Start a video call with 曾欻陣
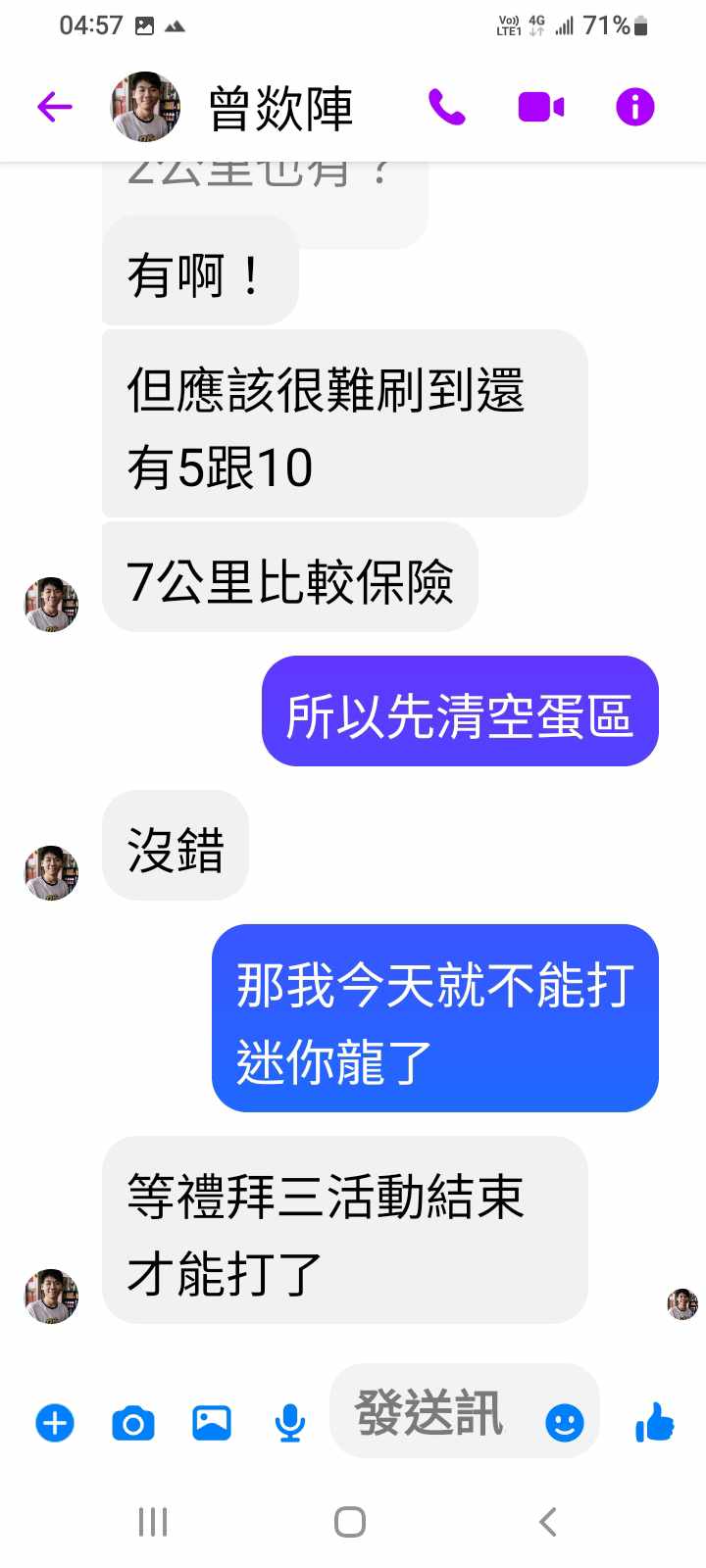The height and width of the screenshot is (1568, 706). (541, 107)
